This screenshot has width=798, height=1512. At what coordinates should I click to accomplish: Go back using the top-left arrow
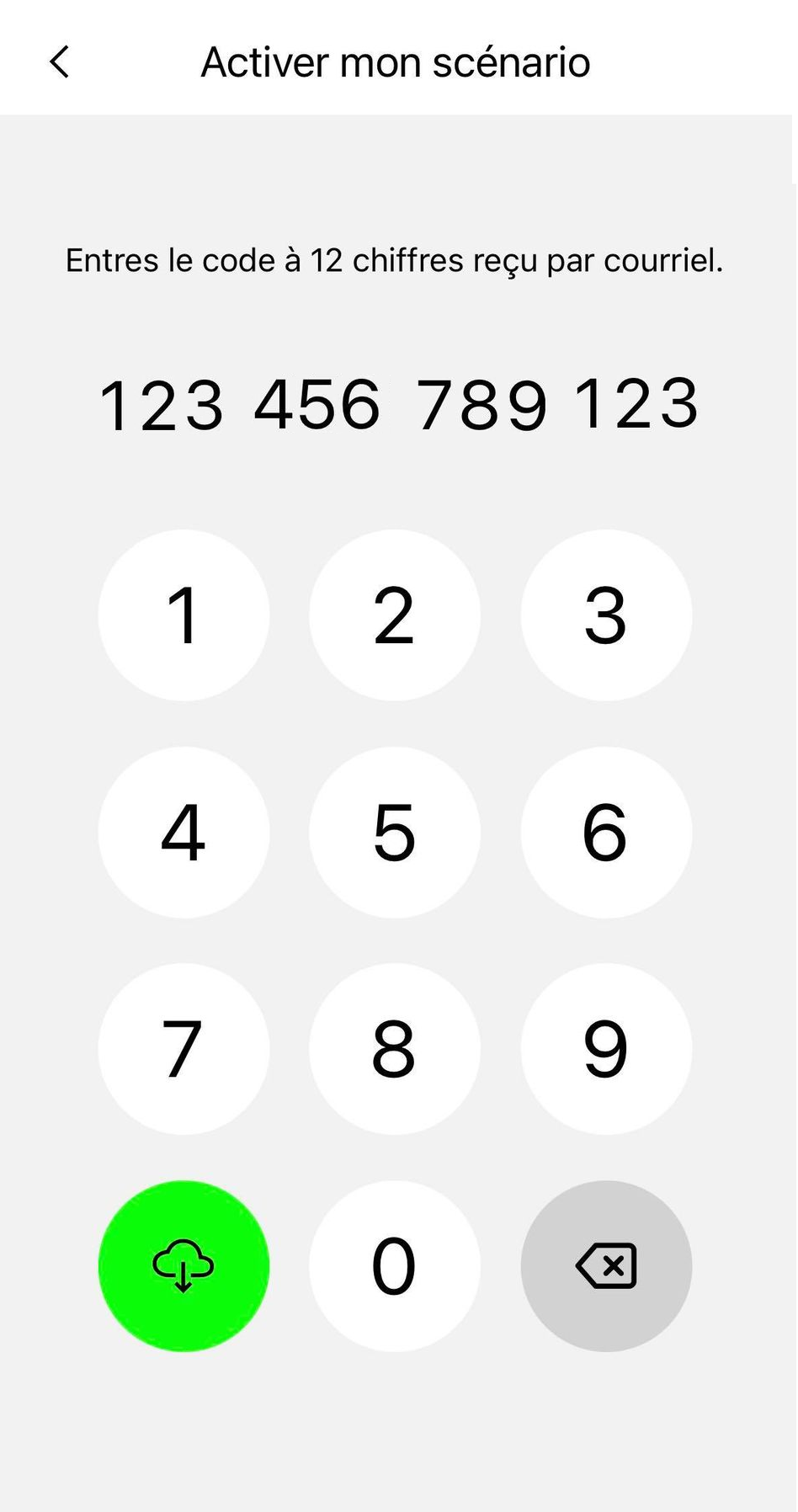(x=60, y=62)
